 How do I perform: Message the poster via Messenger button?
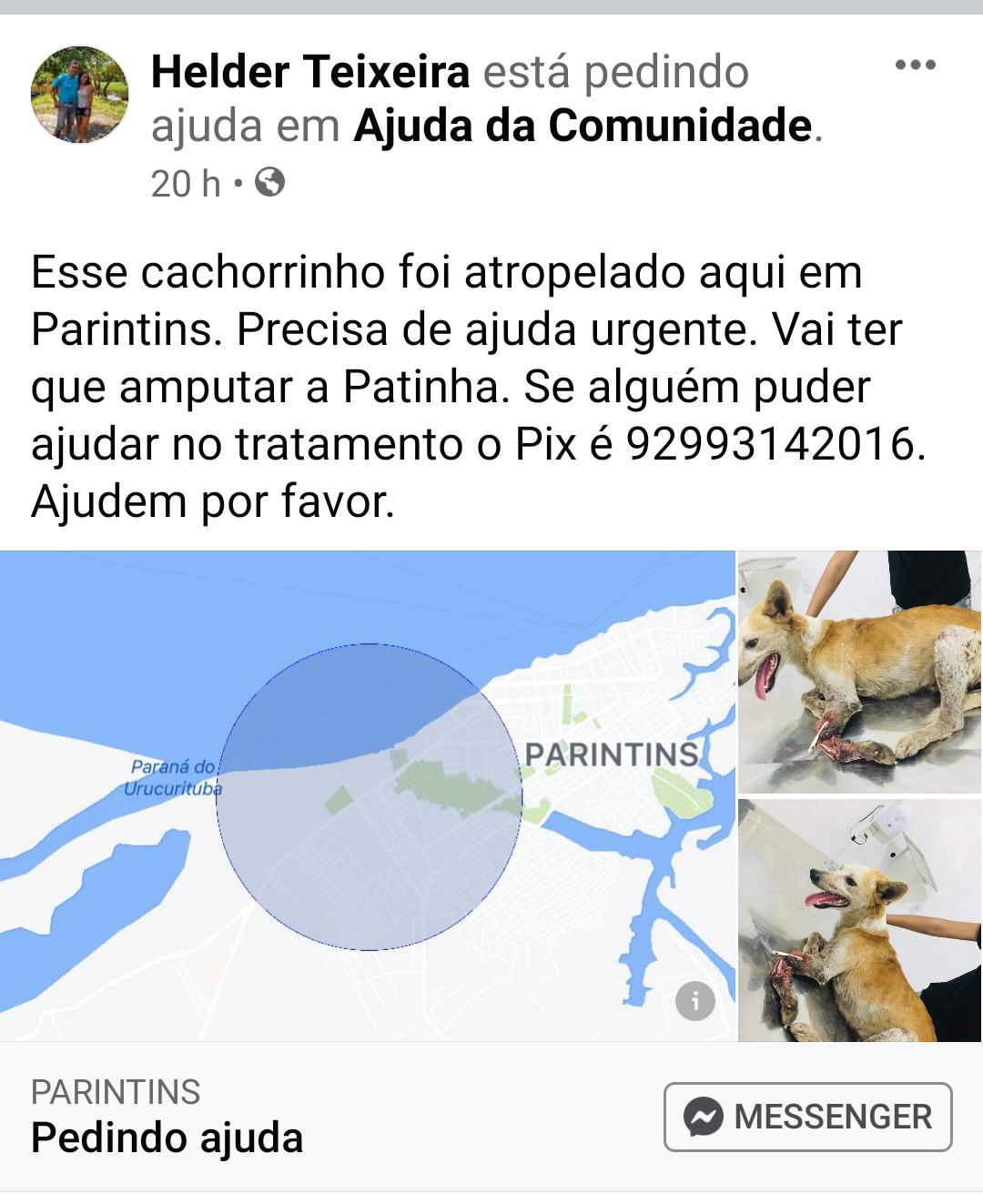point(807,1117)
